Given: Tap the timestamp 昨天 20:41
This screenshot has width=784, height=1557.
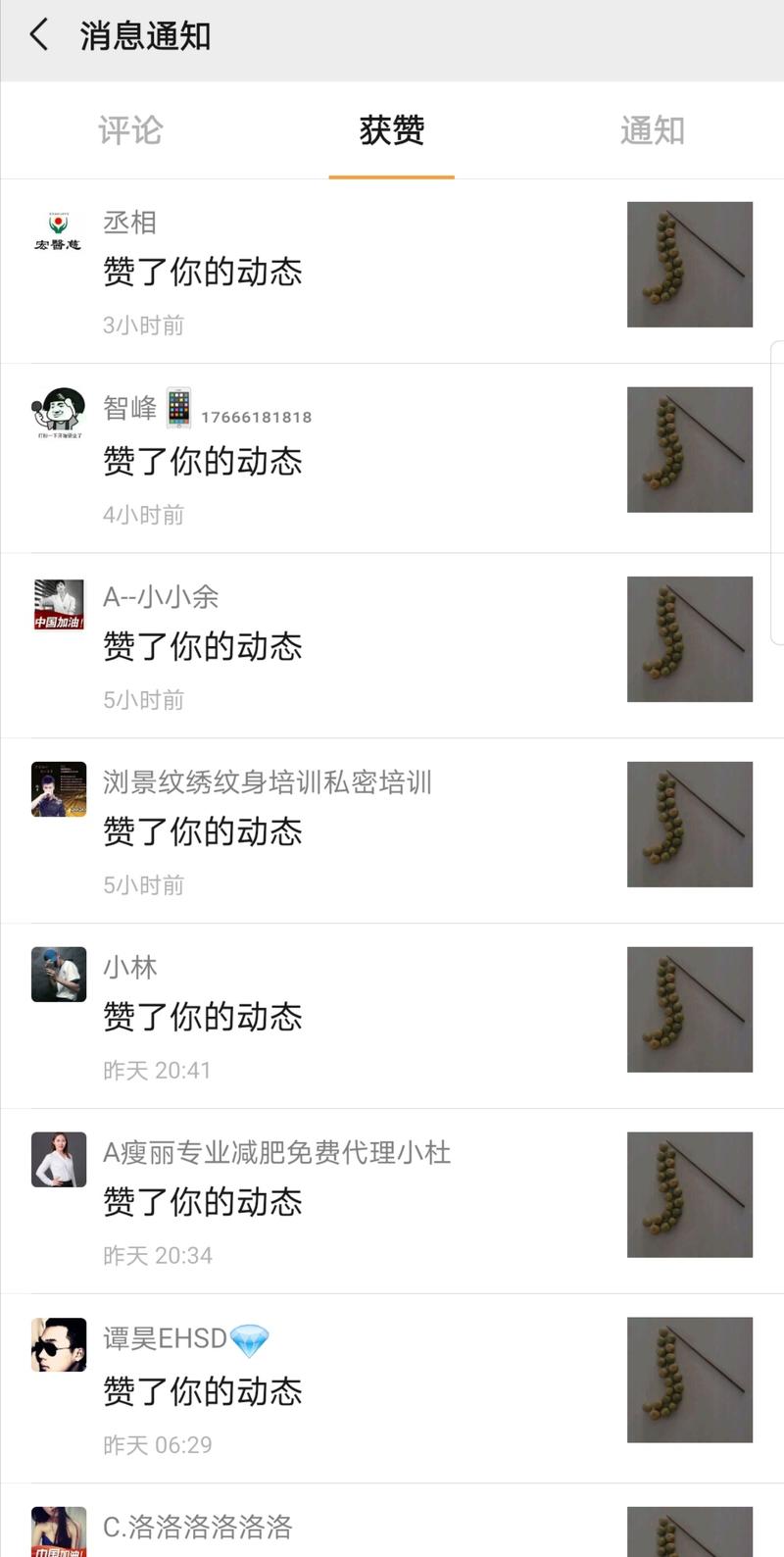Looking at the screenshot, I should click(159, 1070).
